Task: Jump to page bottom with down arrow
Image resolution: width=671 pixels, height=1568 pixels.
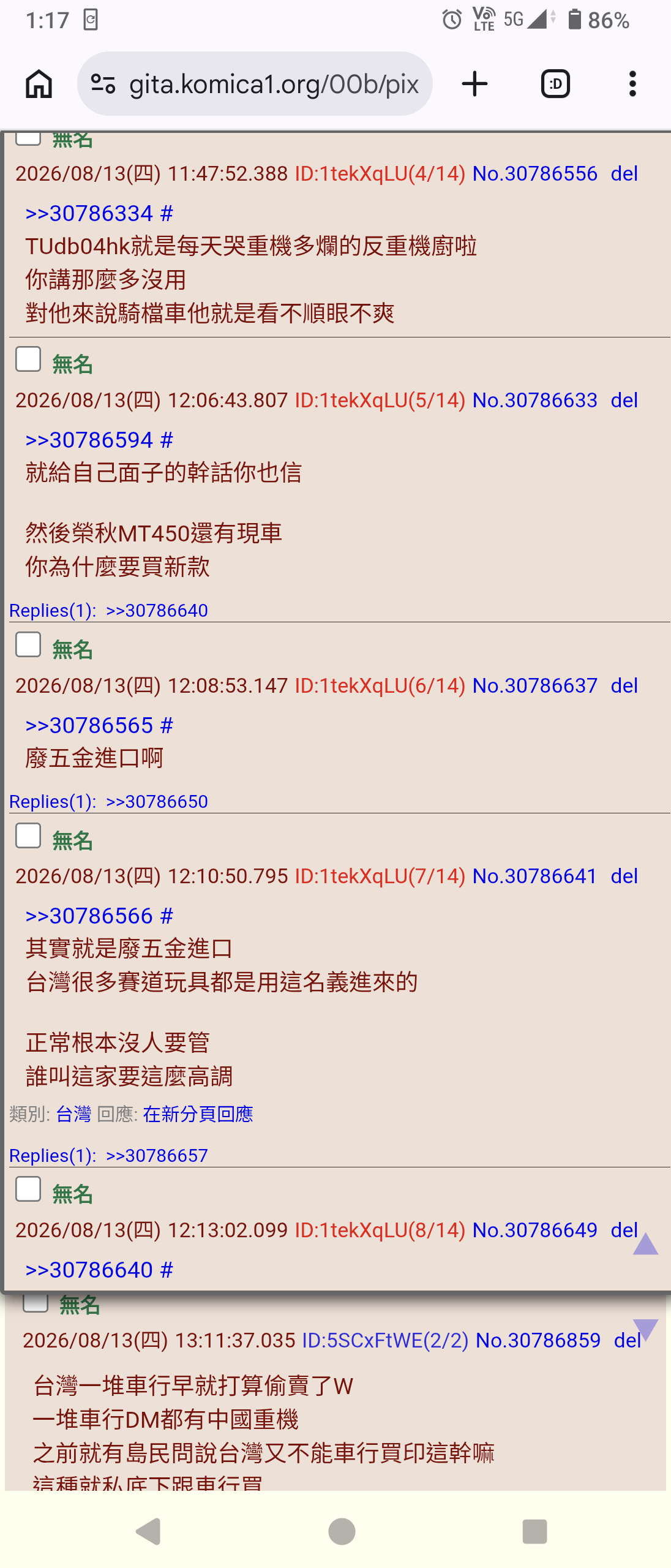Action: point(645,1330)
